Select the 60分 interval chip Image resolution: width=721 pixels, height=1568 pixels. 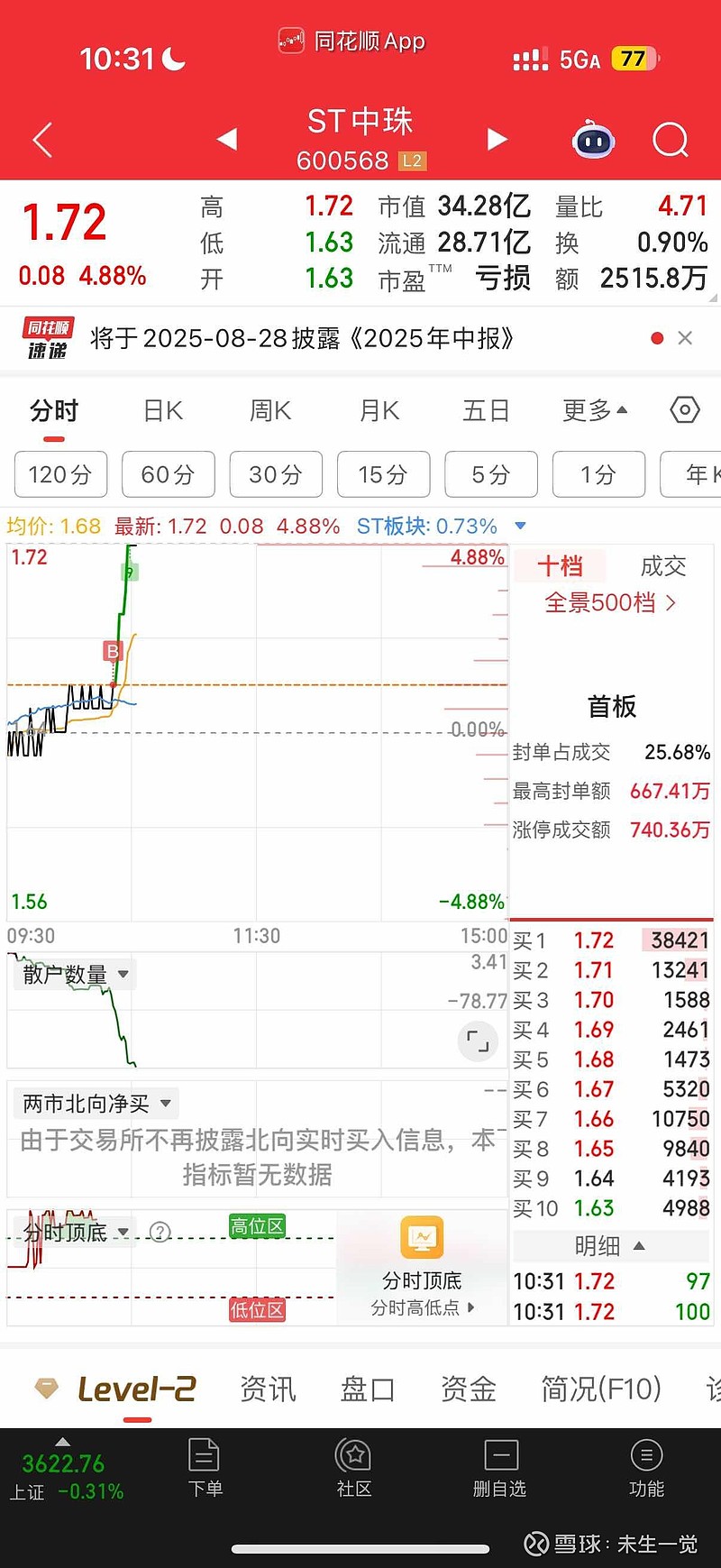169,474
